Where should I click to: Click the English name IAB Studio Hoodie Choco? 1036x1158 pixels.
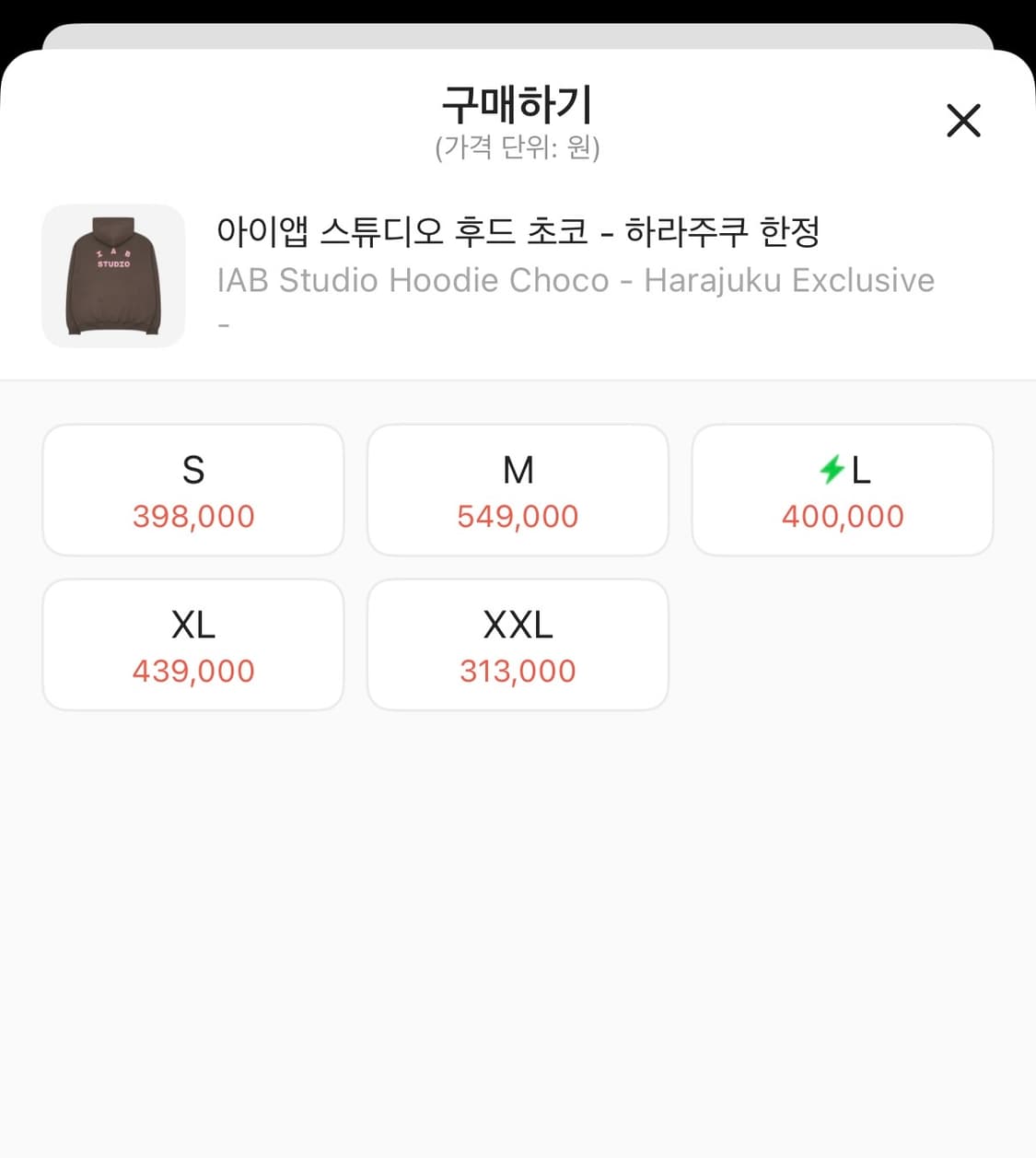pos(576,280)
